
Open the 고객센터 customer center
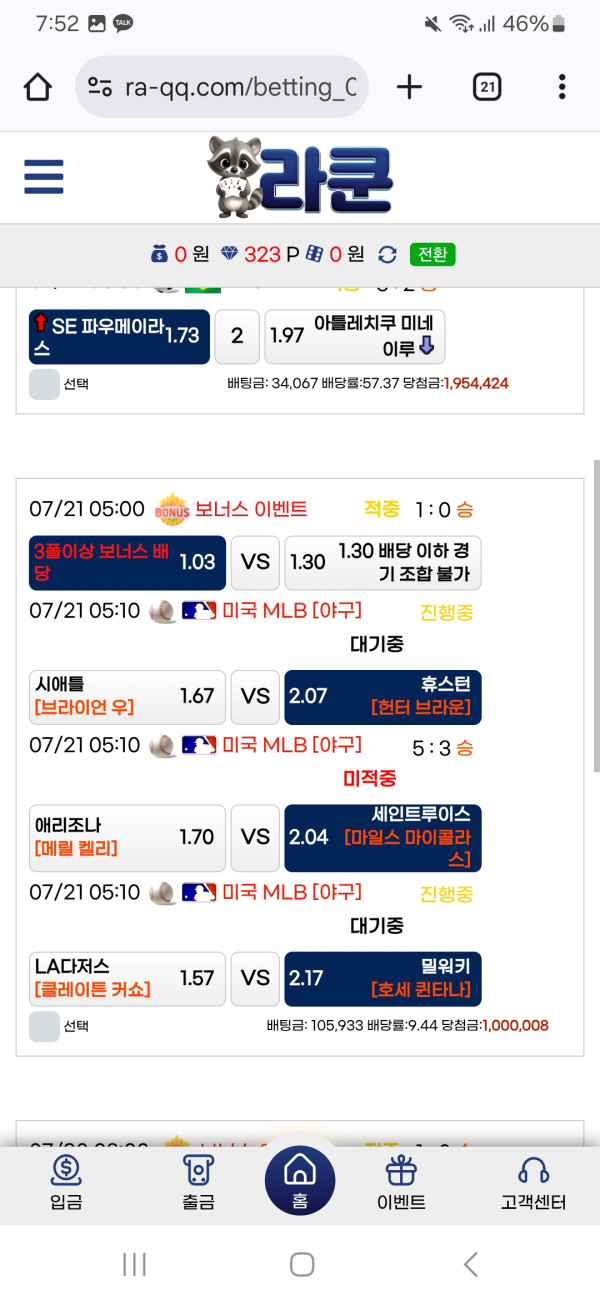pos(534,1183)
